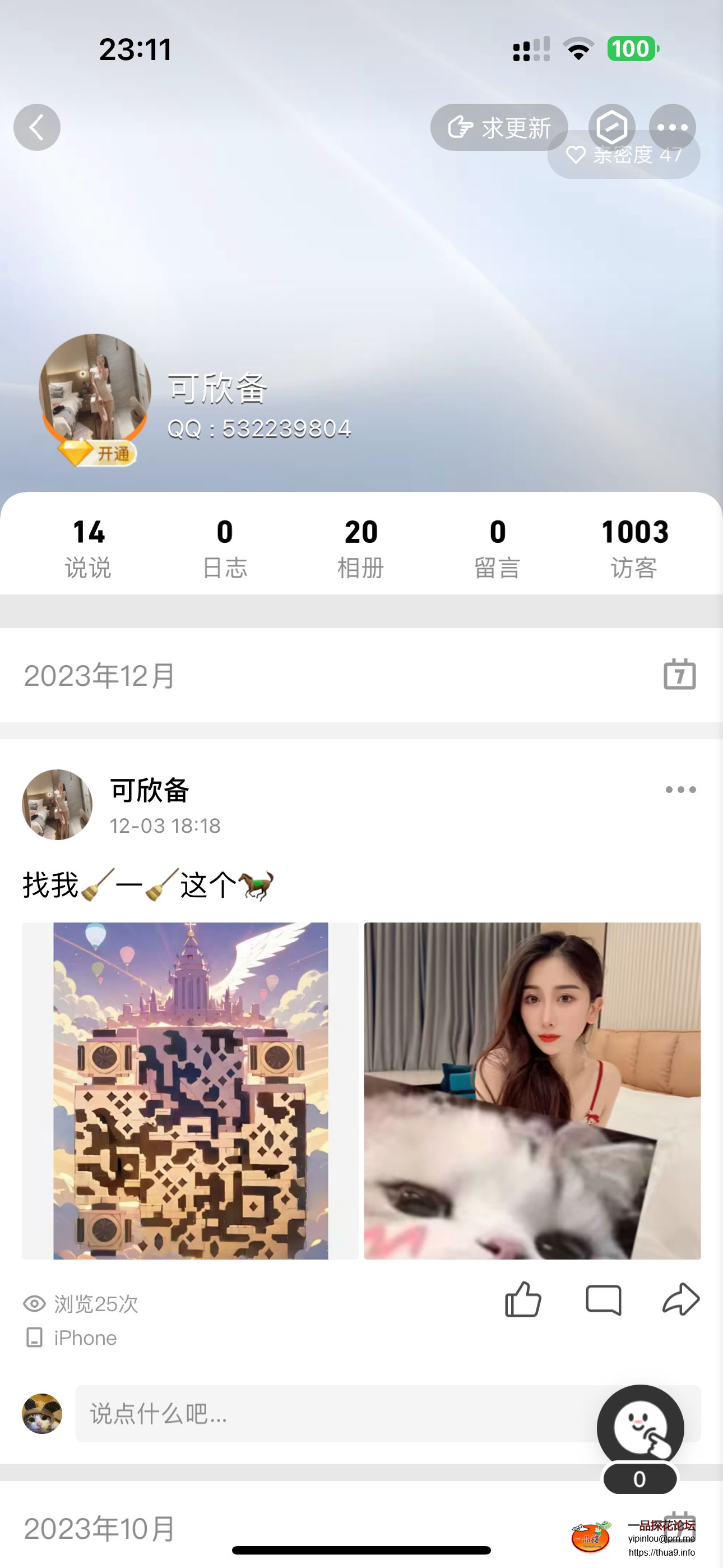The image size is (723, 1568).
Task: Open the castle picture in the post
Action: point(191,1090)
